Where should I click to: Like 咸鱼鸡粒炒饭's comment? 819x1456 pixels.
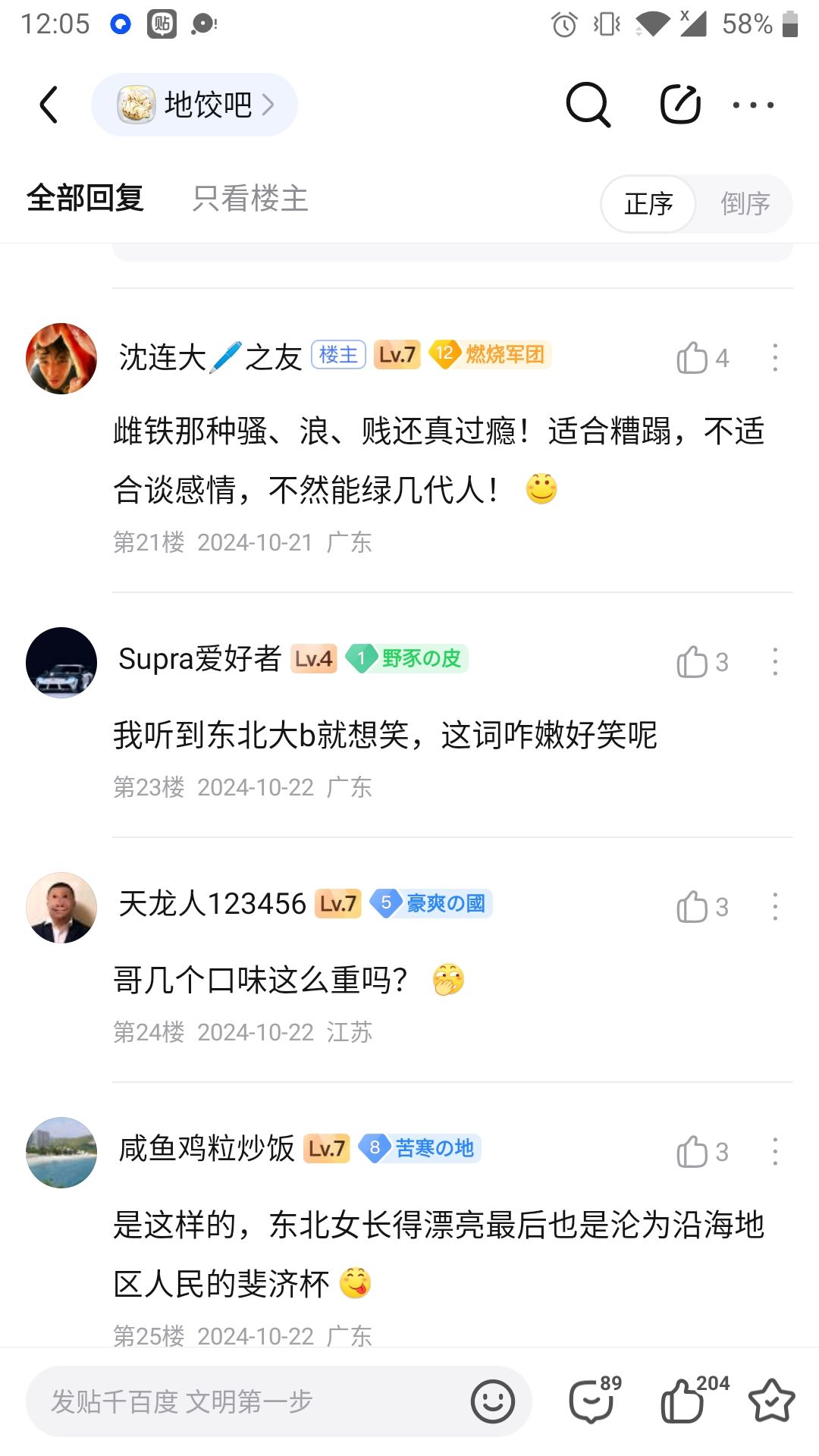coord(692,1152)
